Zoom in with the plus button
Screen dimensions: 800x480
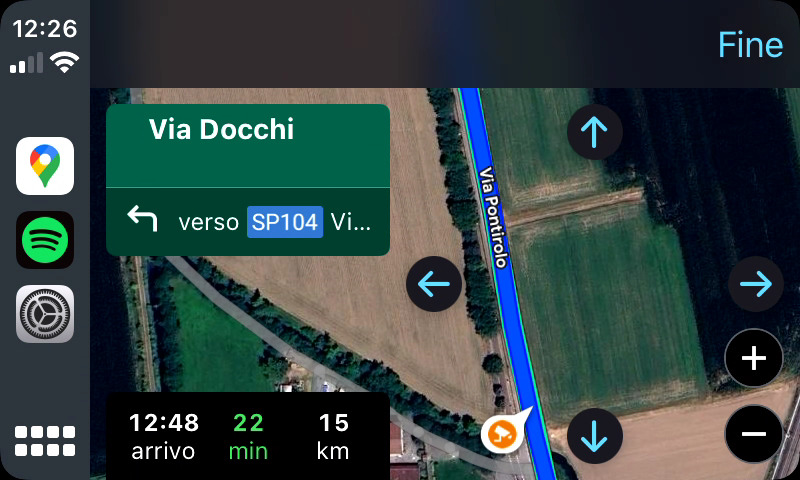coord(753,358)
